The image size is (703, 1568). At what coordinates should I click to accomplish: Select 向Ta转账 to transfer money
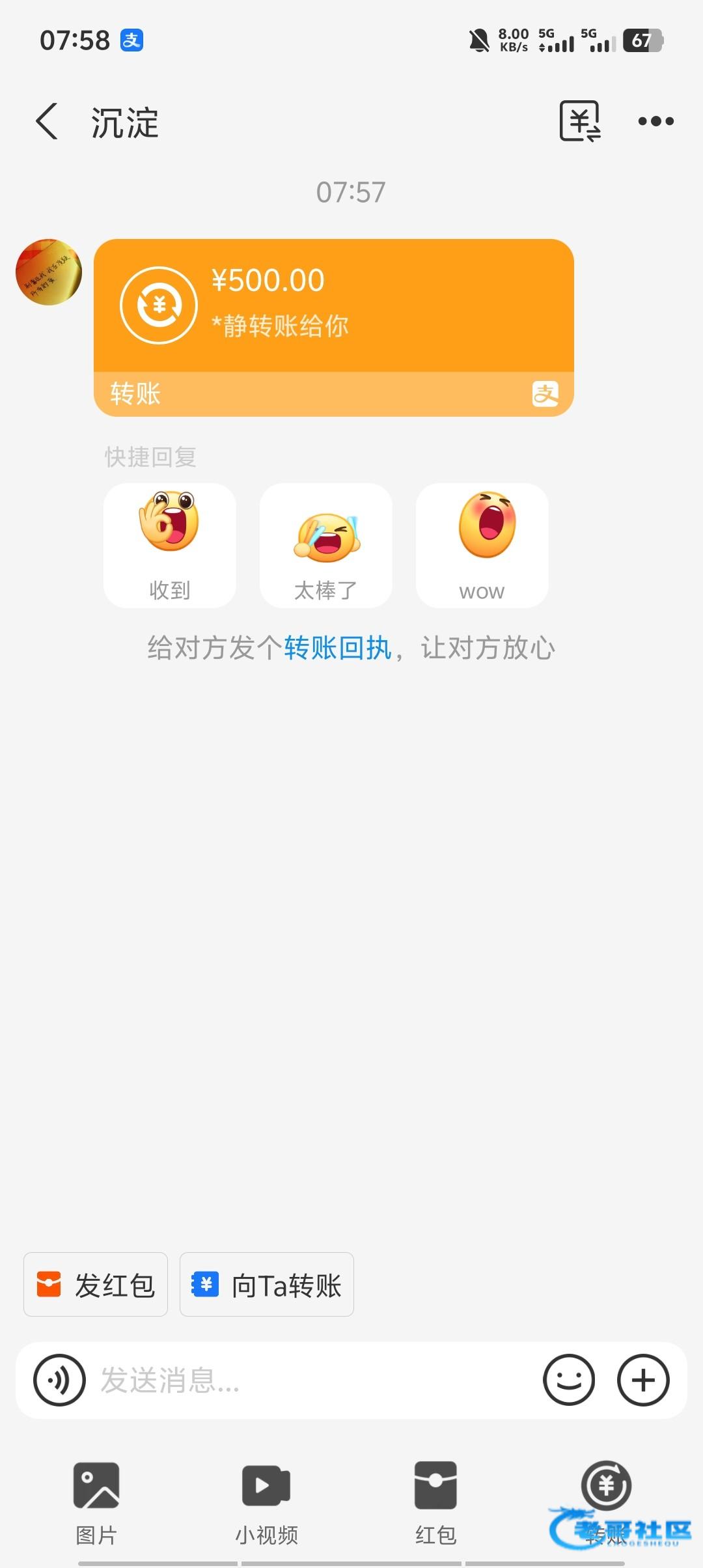(267, 1285)
